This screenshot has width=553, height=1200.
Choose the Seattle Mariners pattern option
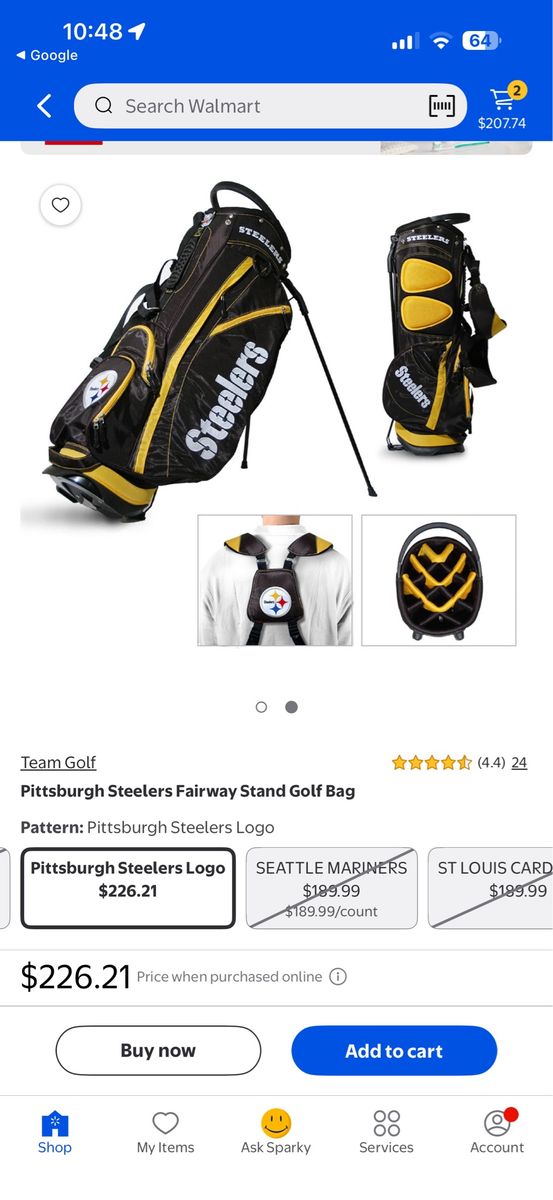coord(331,889)
